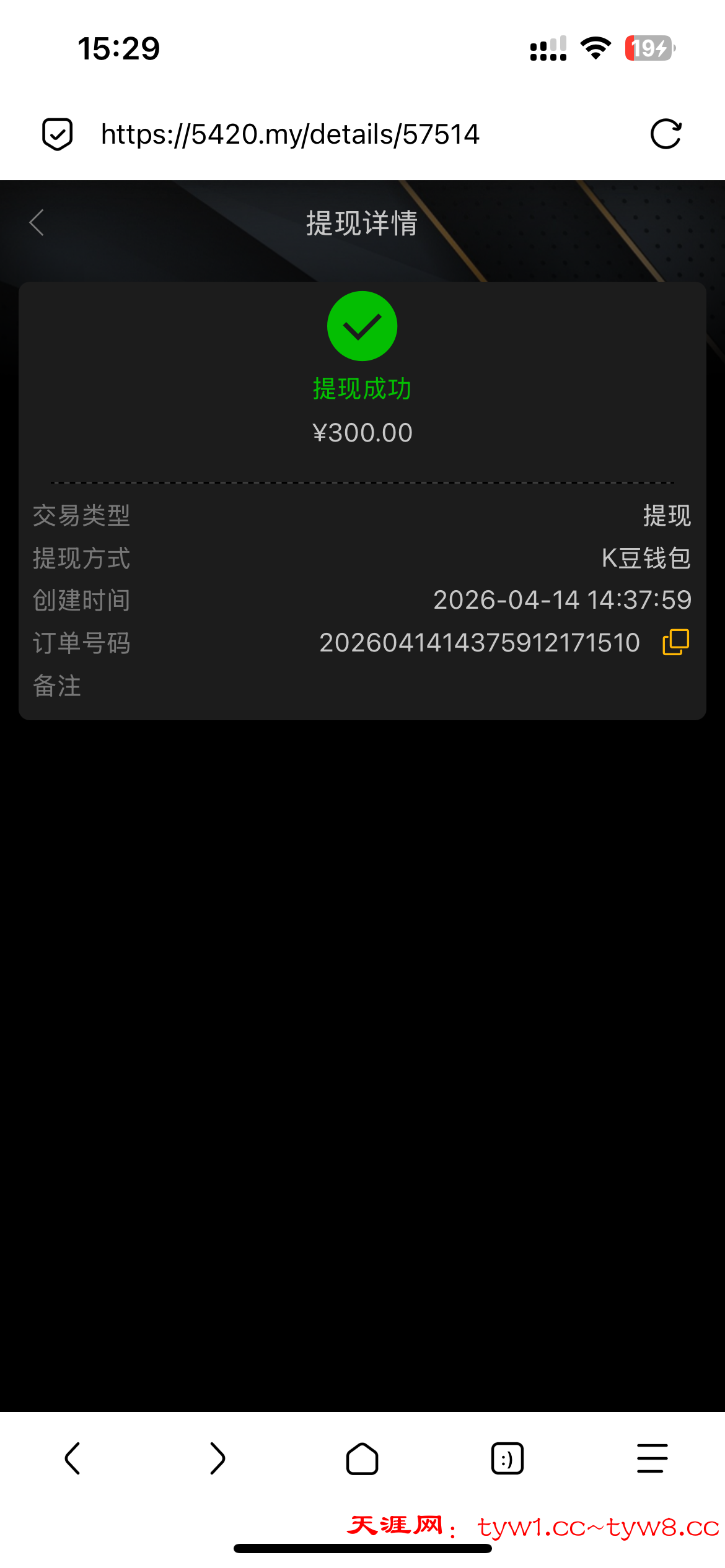Open the browser hamburger menu

652,1458
